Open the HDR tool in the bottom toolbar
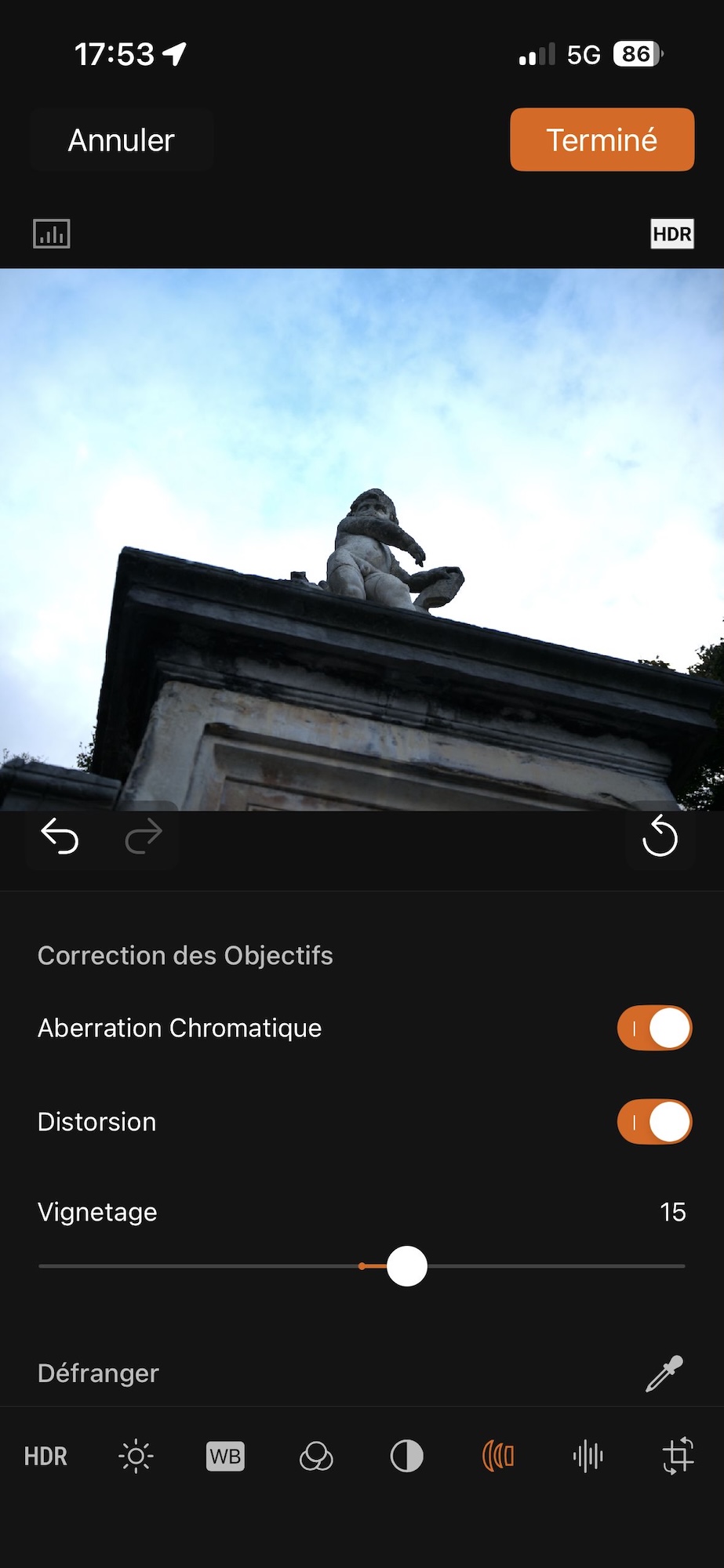 coord(45,1457)
